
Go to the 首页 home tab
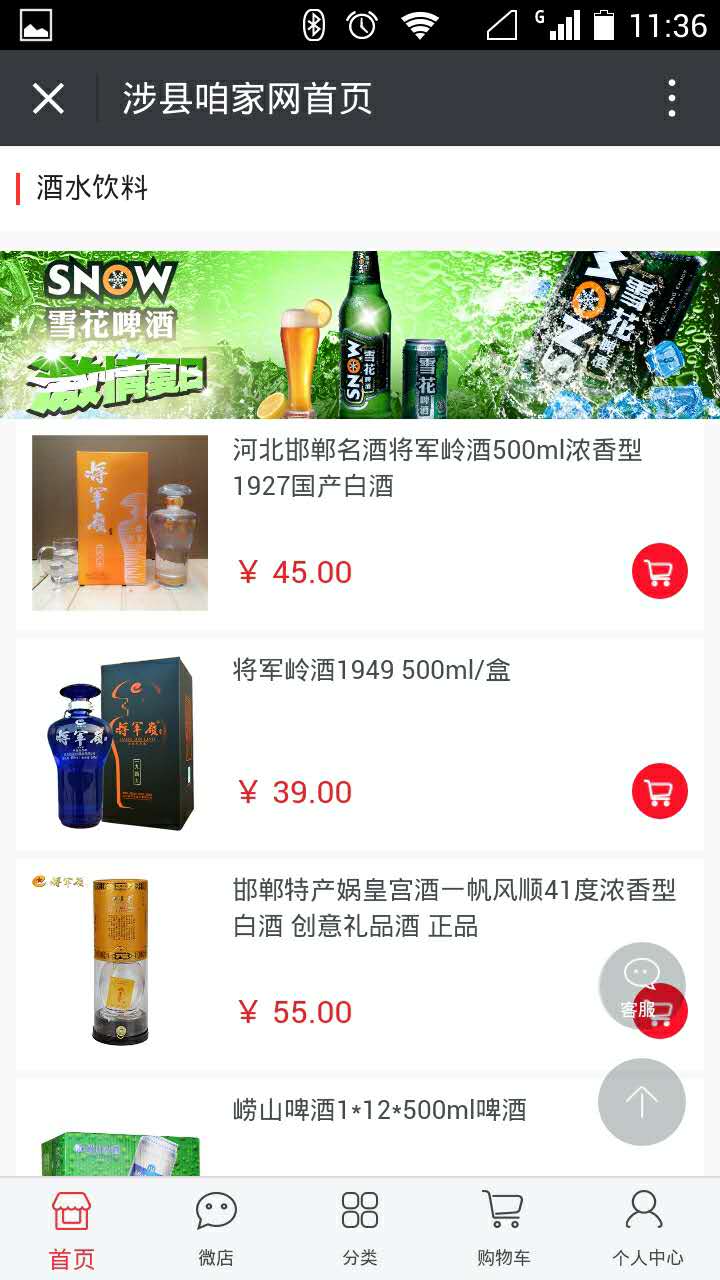click(x=72, y=1229)
